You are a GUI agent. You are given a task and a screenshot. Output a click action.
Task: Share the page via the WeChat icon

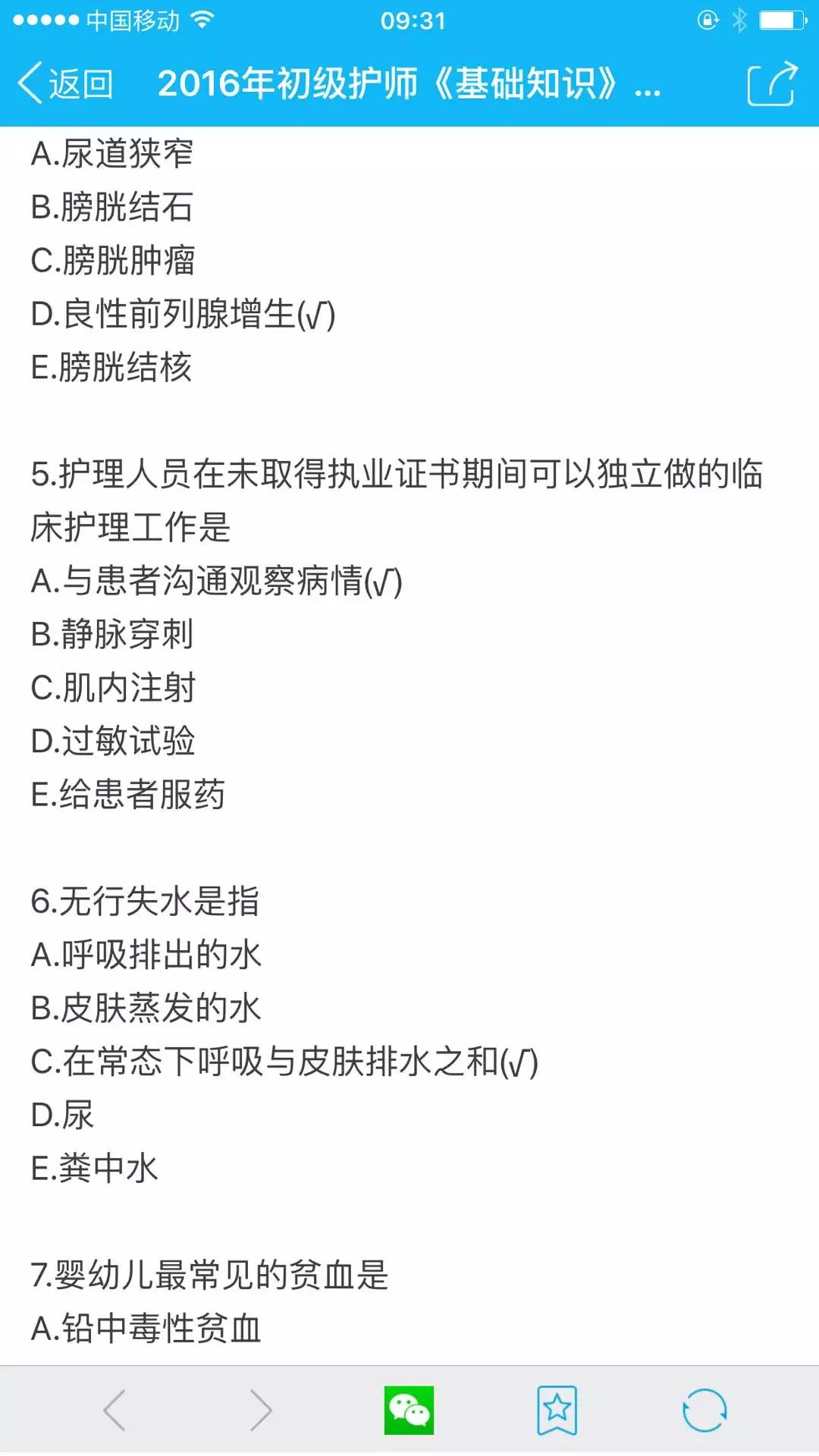409,1410
